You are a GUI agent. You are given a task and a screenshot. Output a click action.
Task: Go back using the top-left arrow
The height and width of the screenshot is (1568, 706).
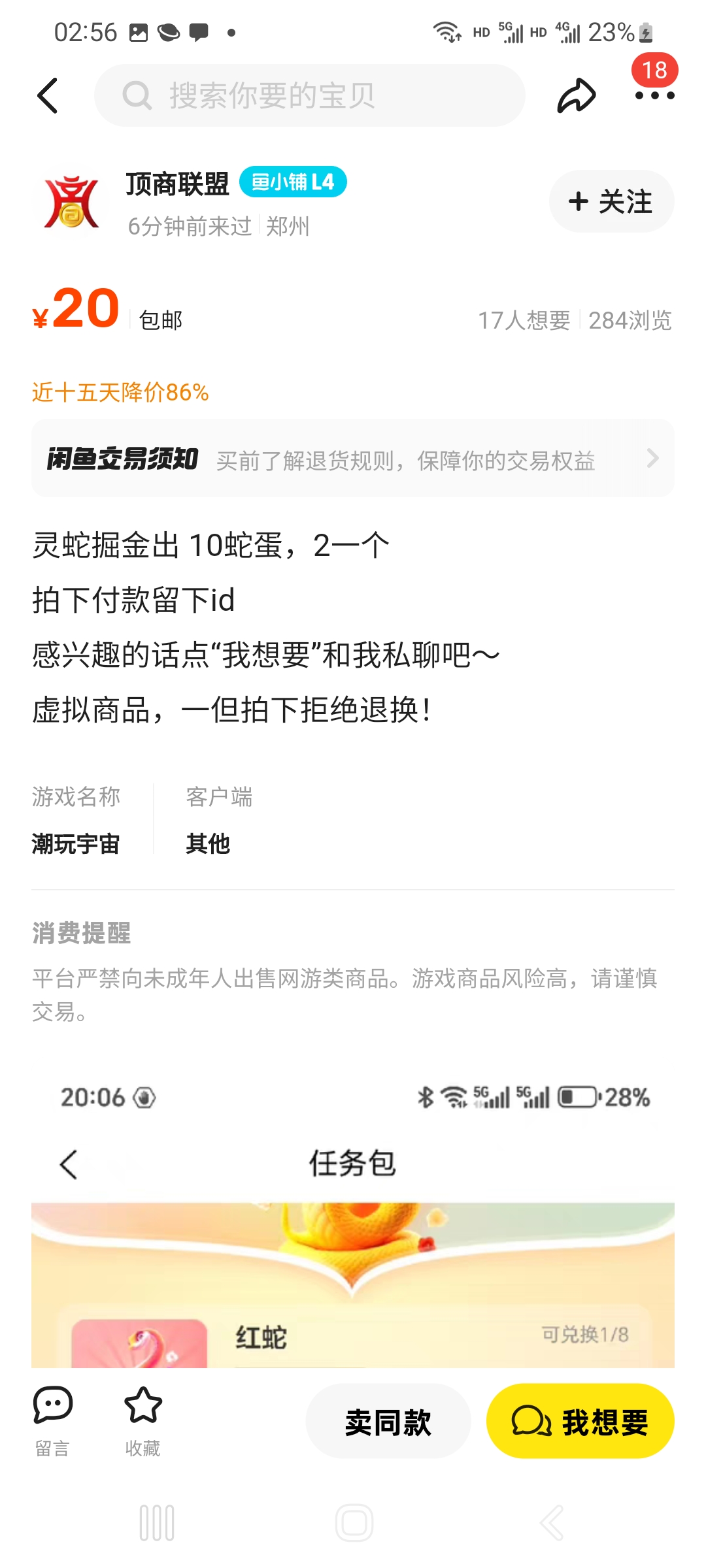coord(48,95)
